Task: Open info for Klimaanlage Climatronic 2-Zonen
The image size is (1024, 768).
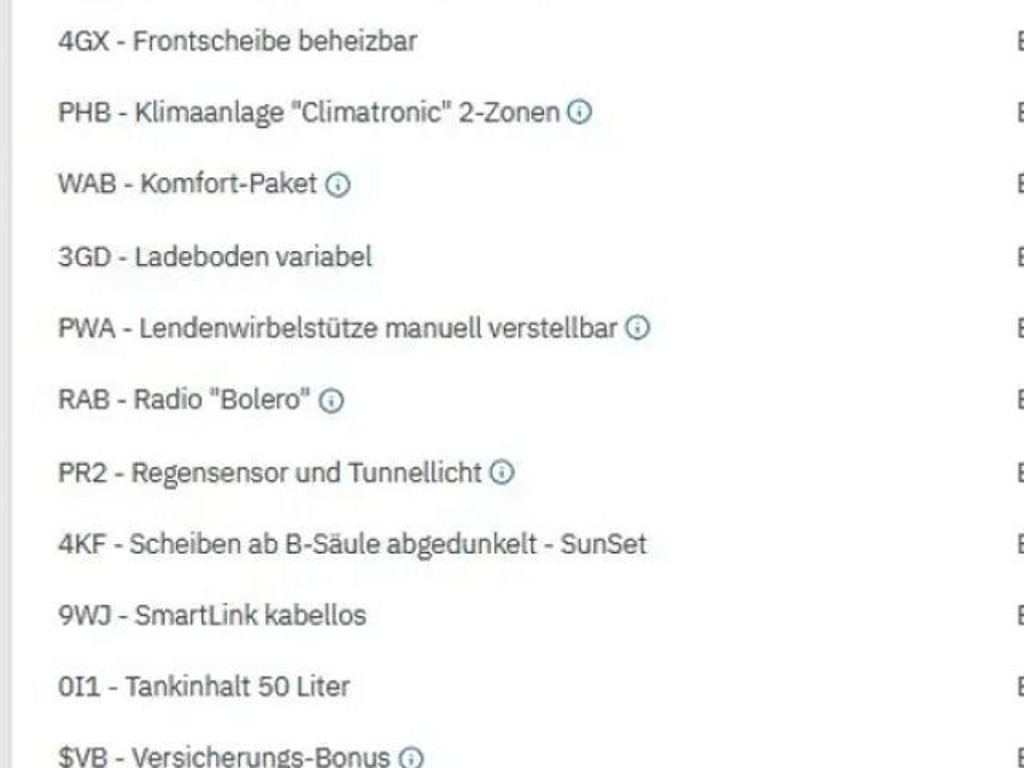Action: [x=579, y=112]
